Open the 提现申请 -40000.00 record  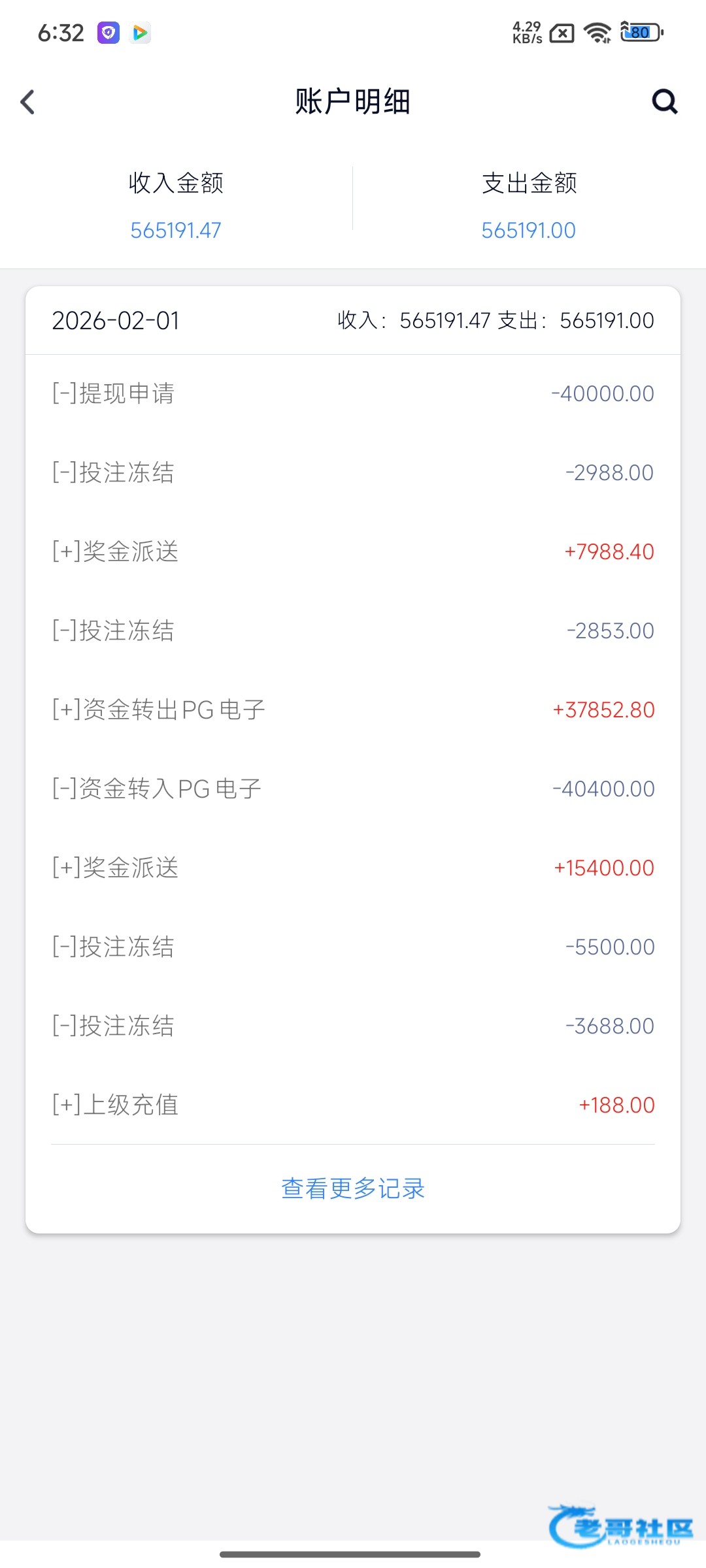click(353, 393)
